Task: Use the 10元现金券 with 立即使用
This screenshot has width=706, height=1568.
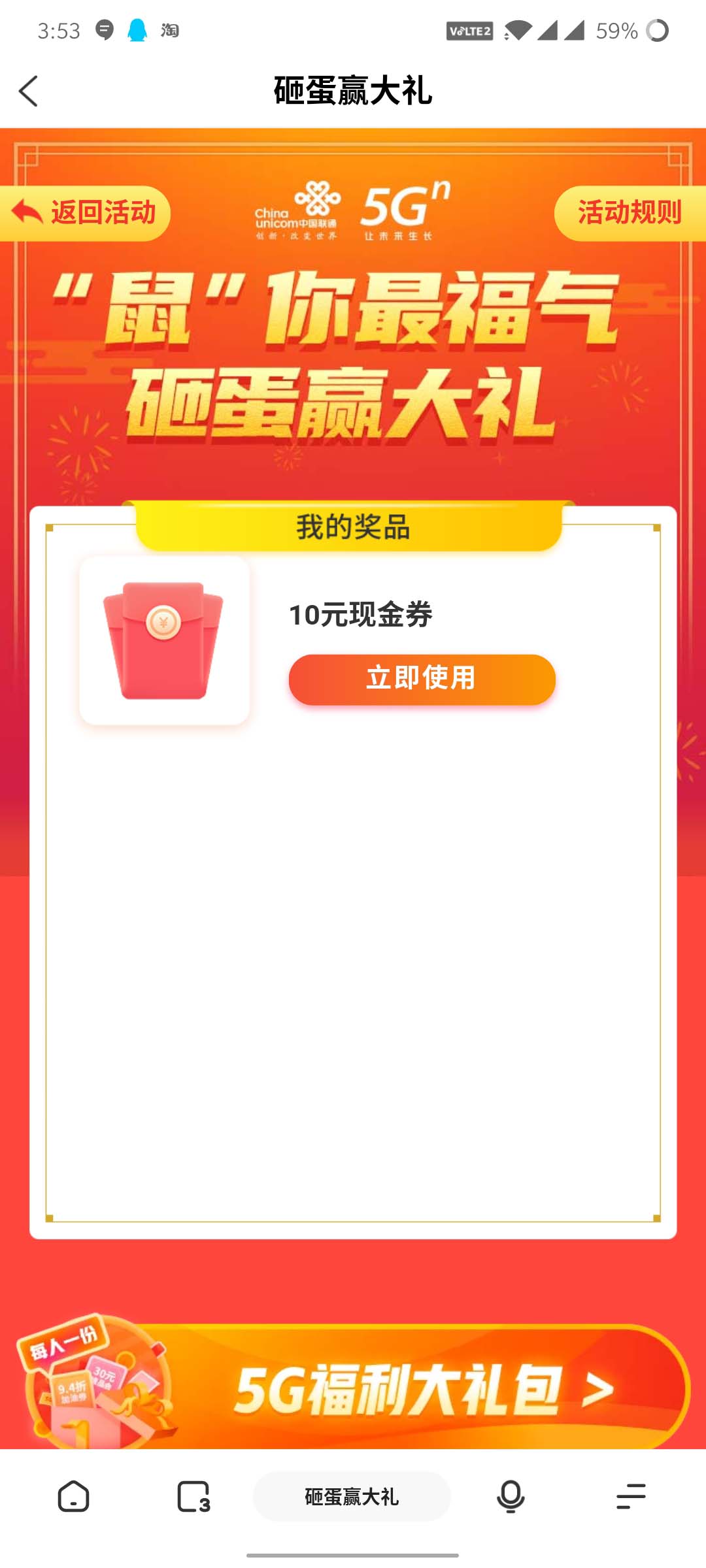Action: (422, 679)
